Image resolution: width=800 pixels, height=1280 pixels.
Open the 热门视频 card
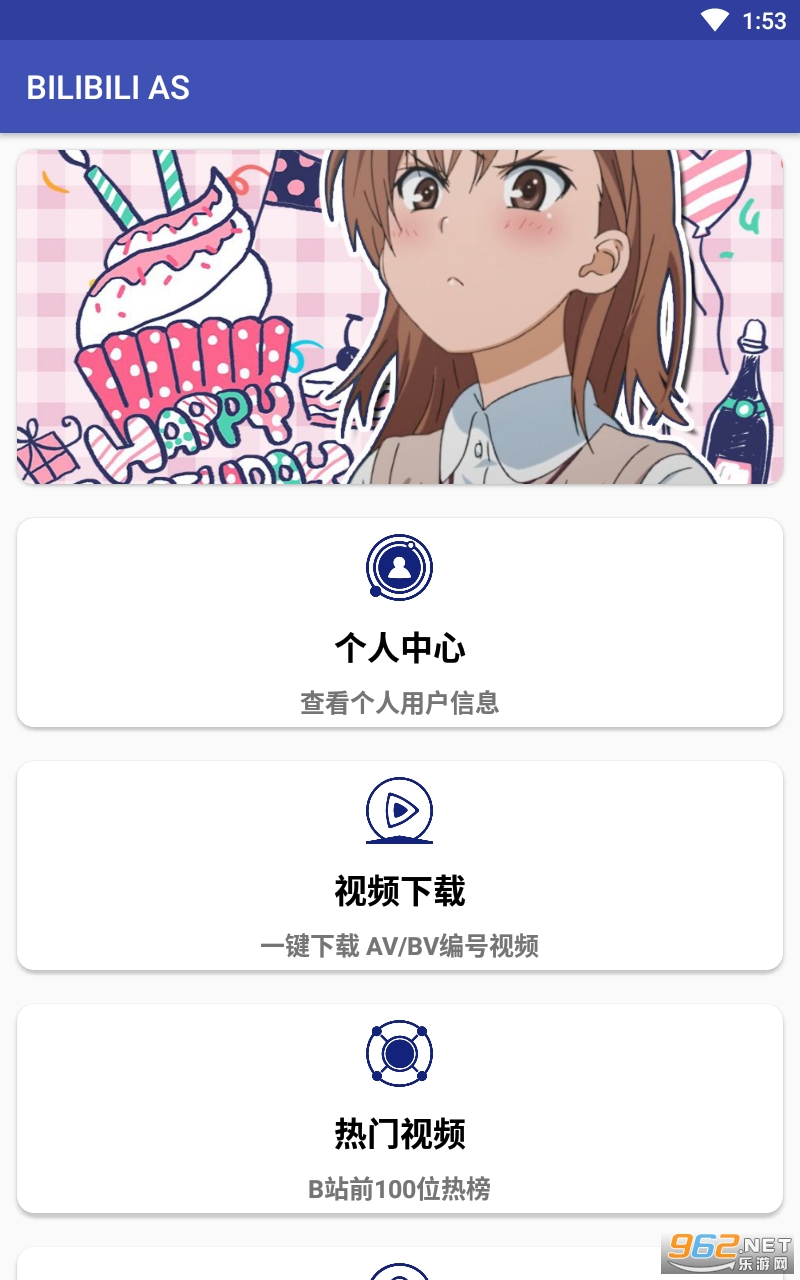[400, 1108]
